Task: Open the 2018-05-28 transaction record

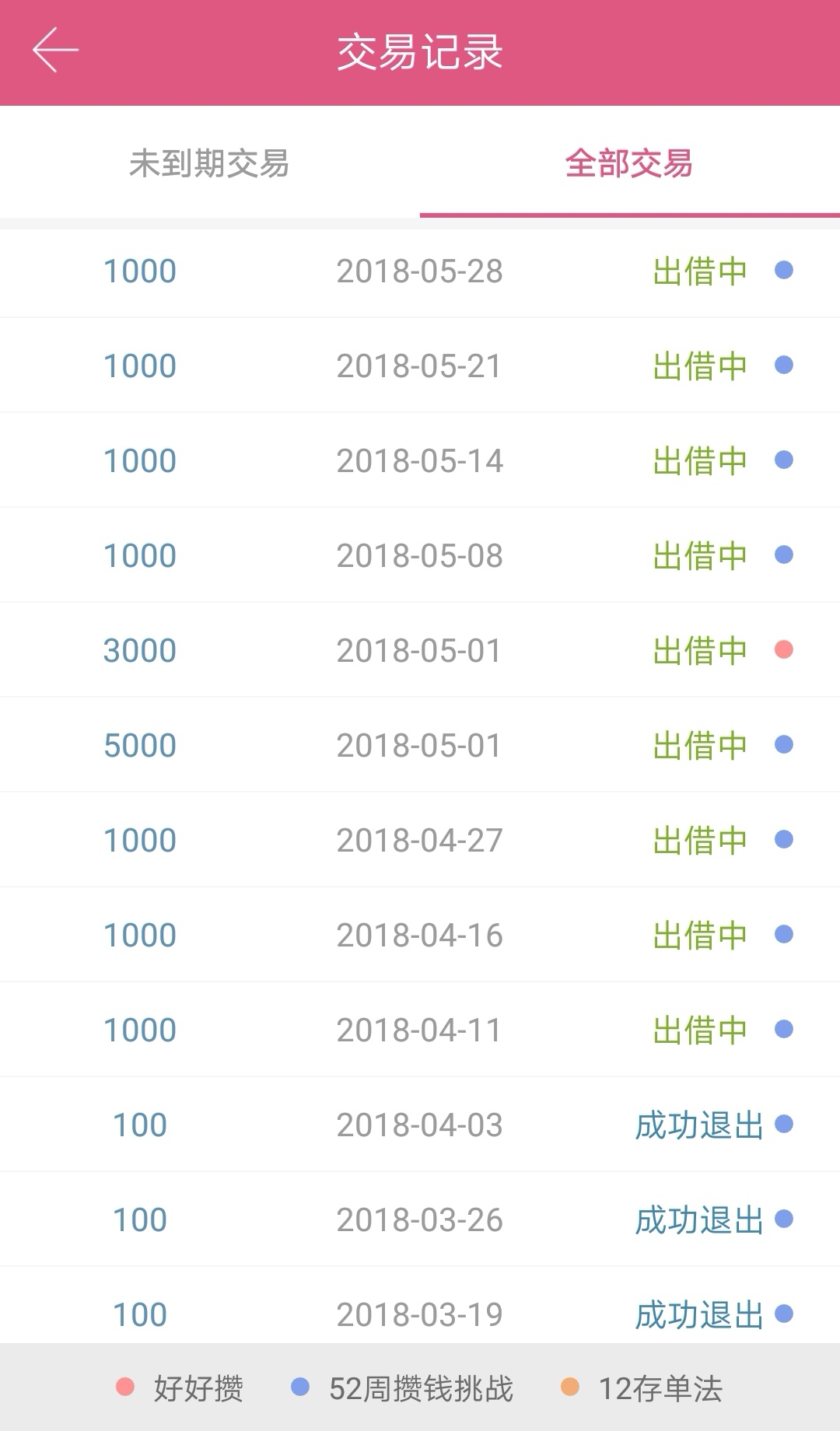Action: (x=420, y=271)
